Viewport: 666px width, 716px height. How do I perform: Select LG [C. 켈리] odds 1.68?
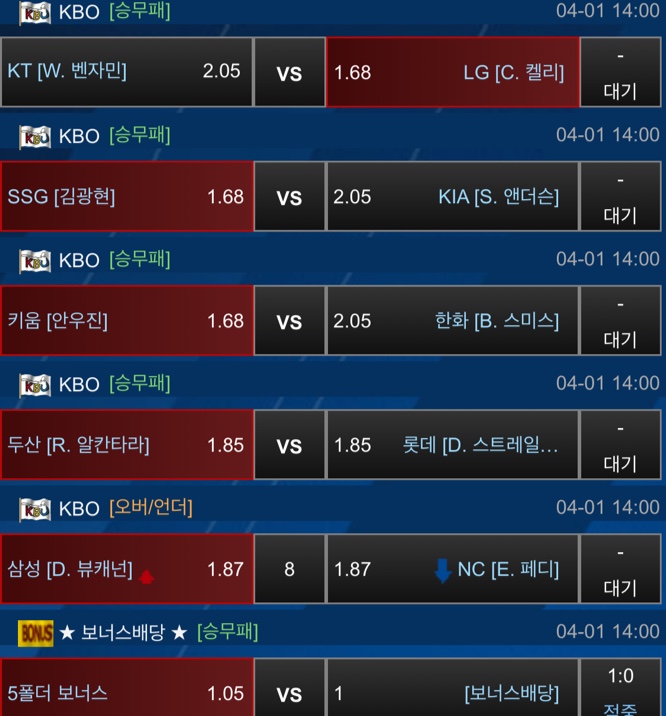point(452,72)
